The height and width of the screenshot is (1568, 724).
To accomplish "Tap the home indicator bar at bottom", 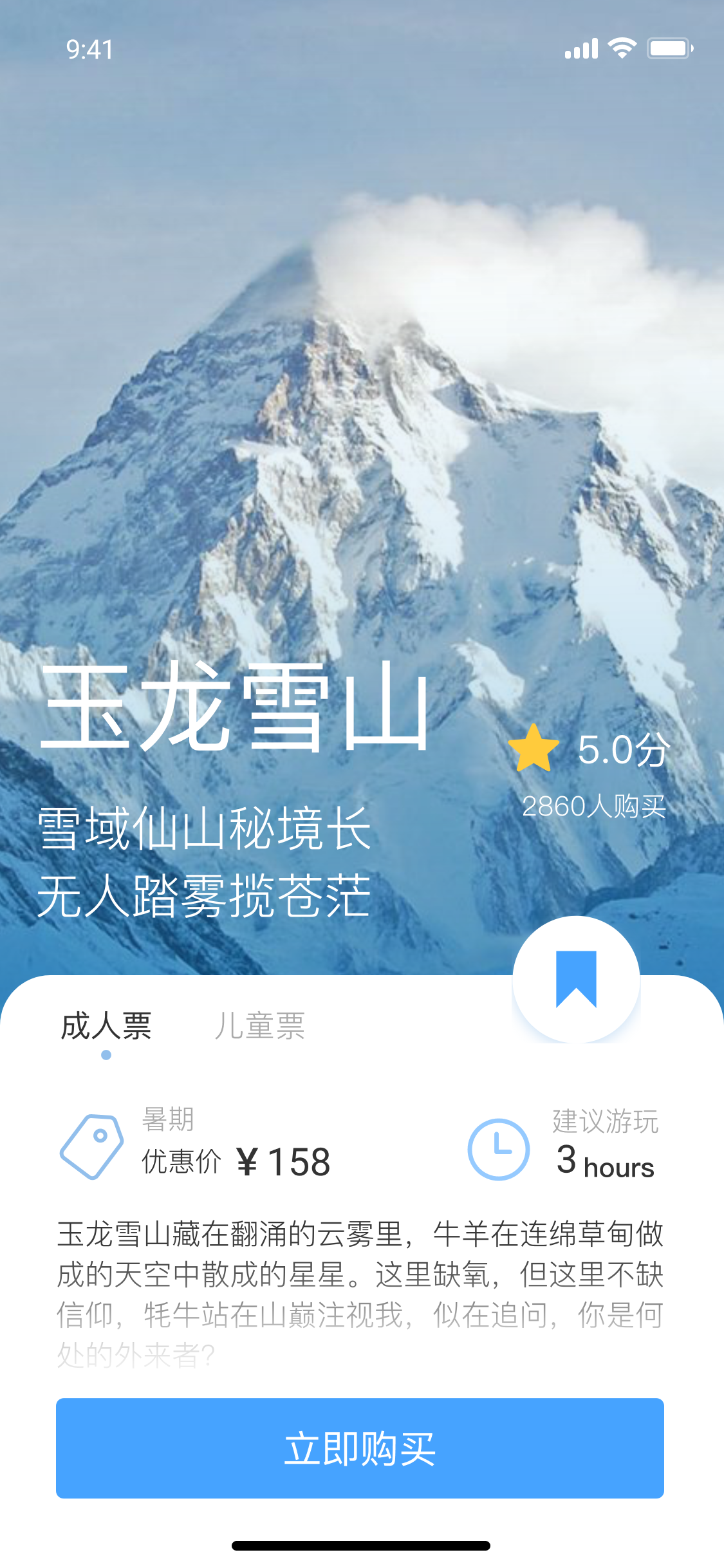I will coord(362,1545).
